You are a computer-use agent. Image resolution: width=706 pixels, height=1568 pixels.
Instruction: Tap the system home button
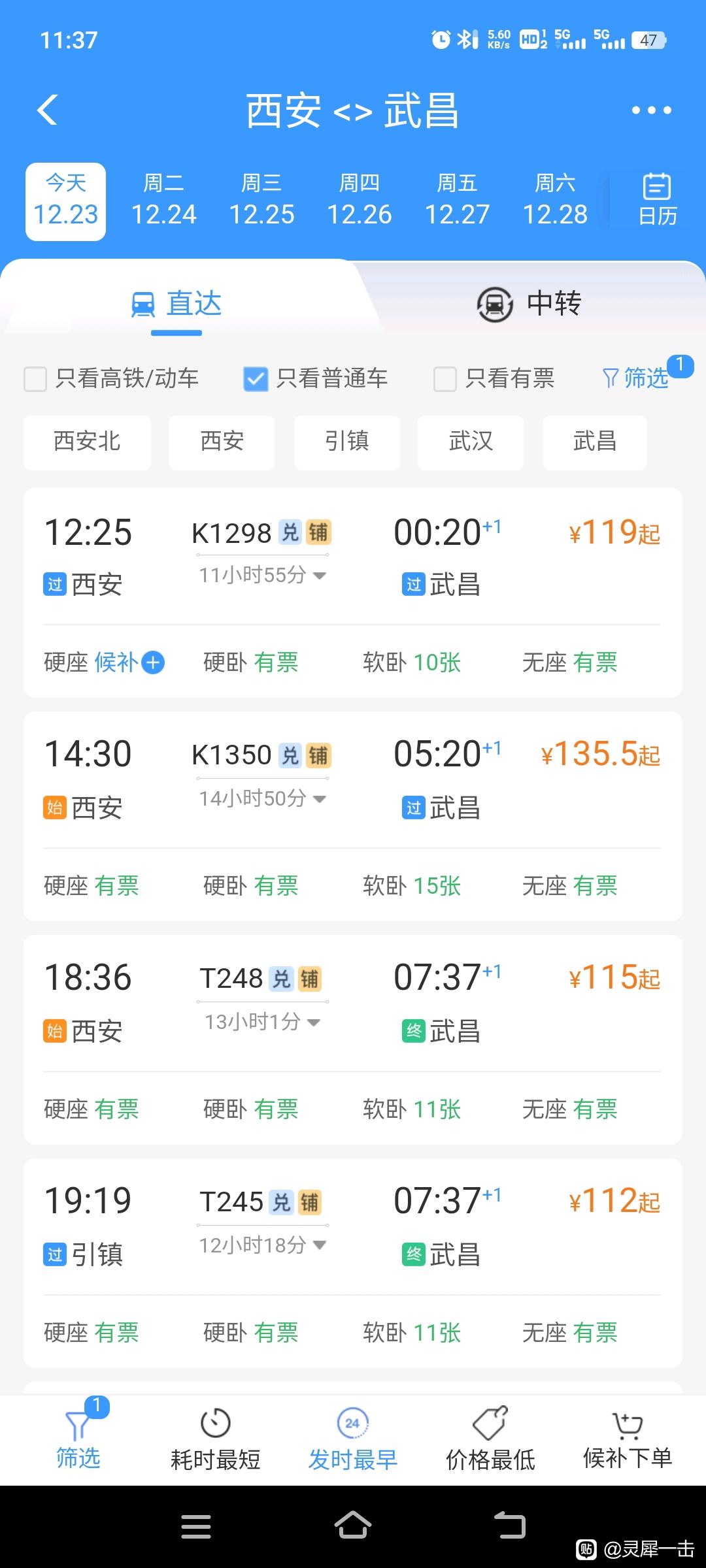[353, 1526]
